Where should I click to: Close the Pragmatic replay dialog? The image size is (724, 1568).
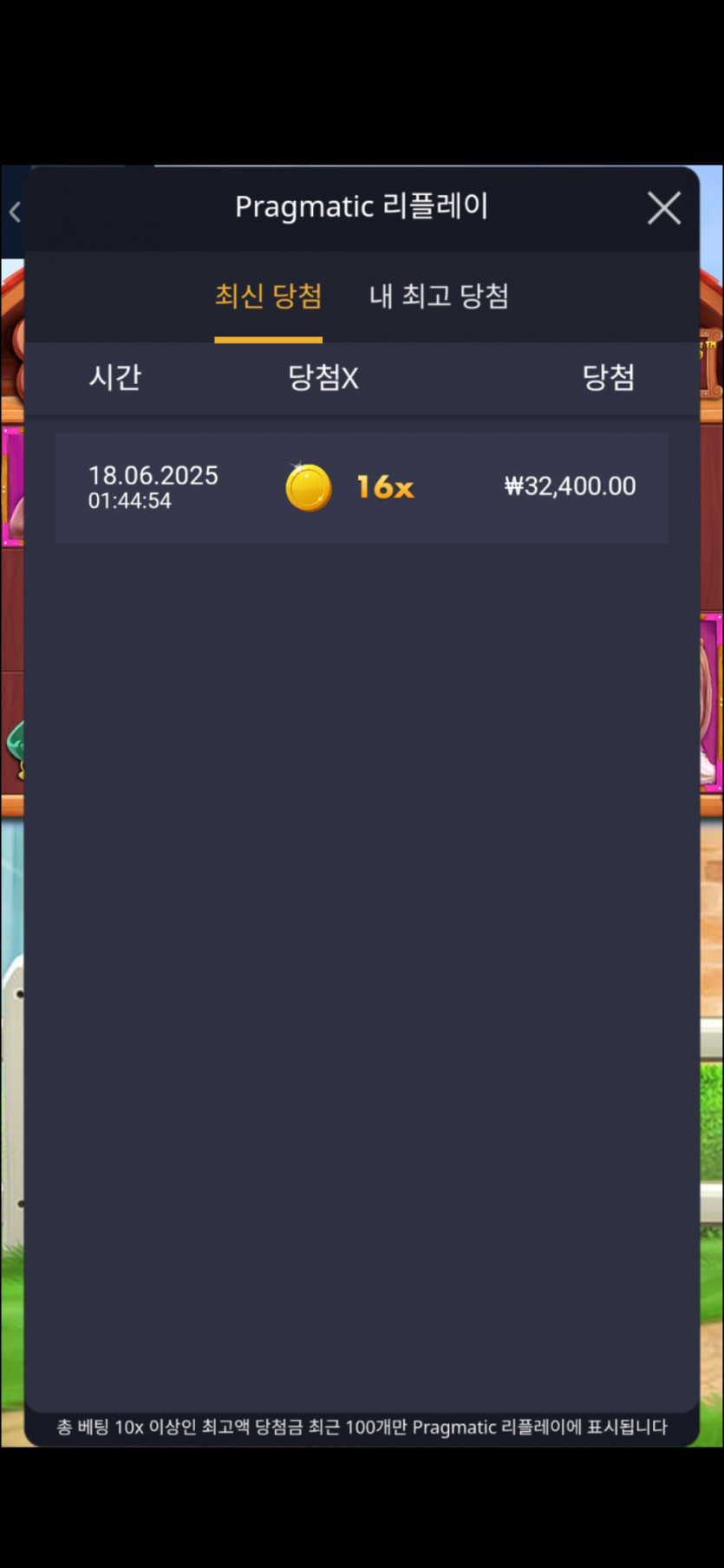tap(663, 208)
